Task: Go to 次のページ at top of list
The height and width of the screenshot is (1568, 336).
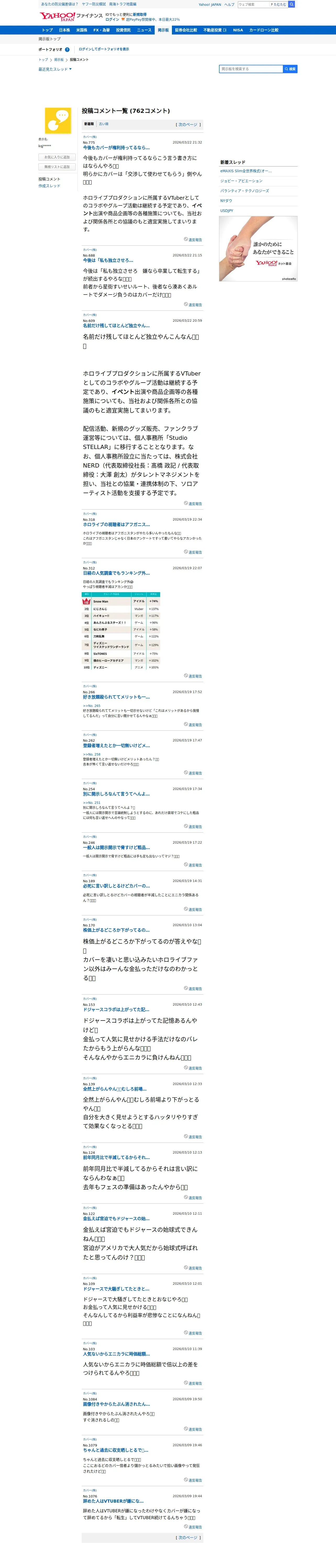Action: pos(188,125)
